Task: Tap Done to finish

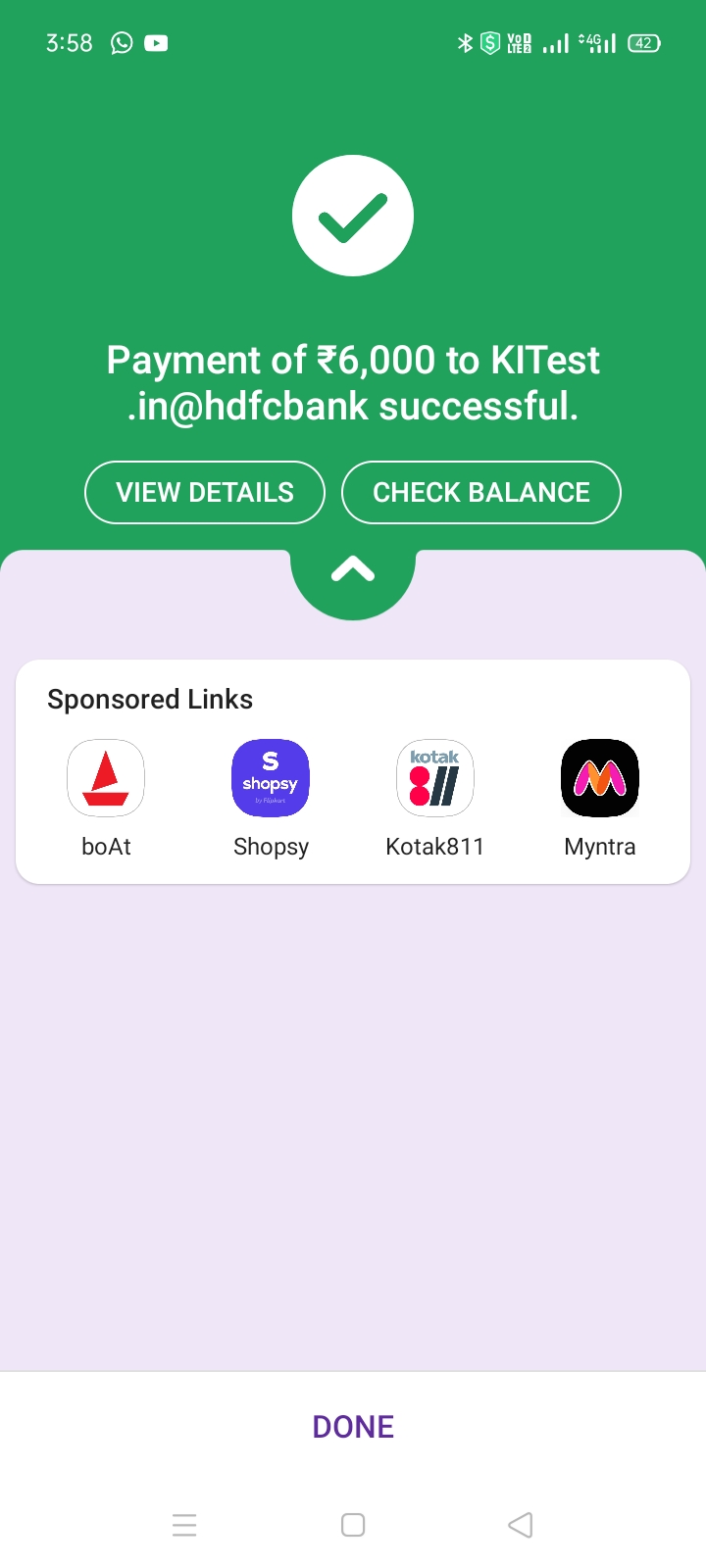Action: point(353,1427)
